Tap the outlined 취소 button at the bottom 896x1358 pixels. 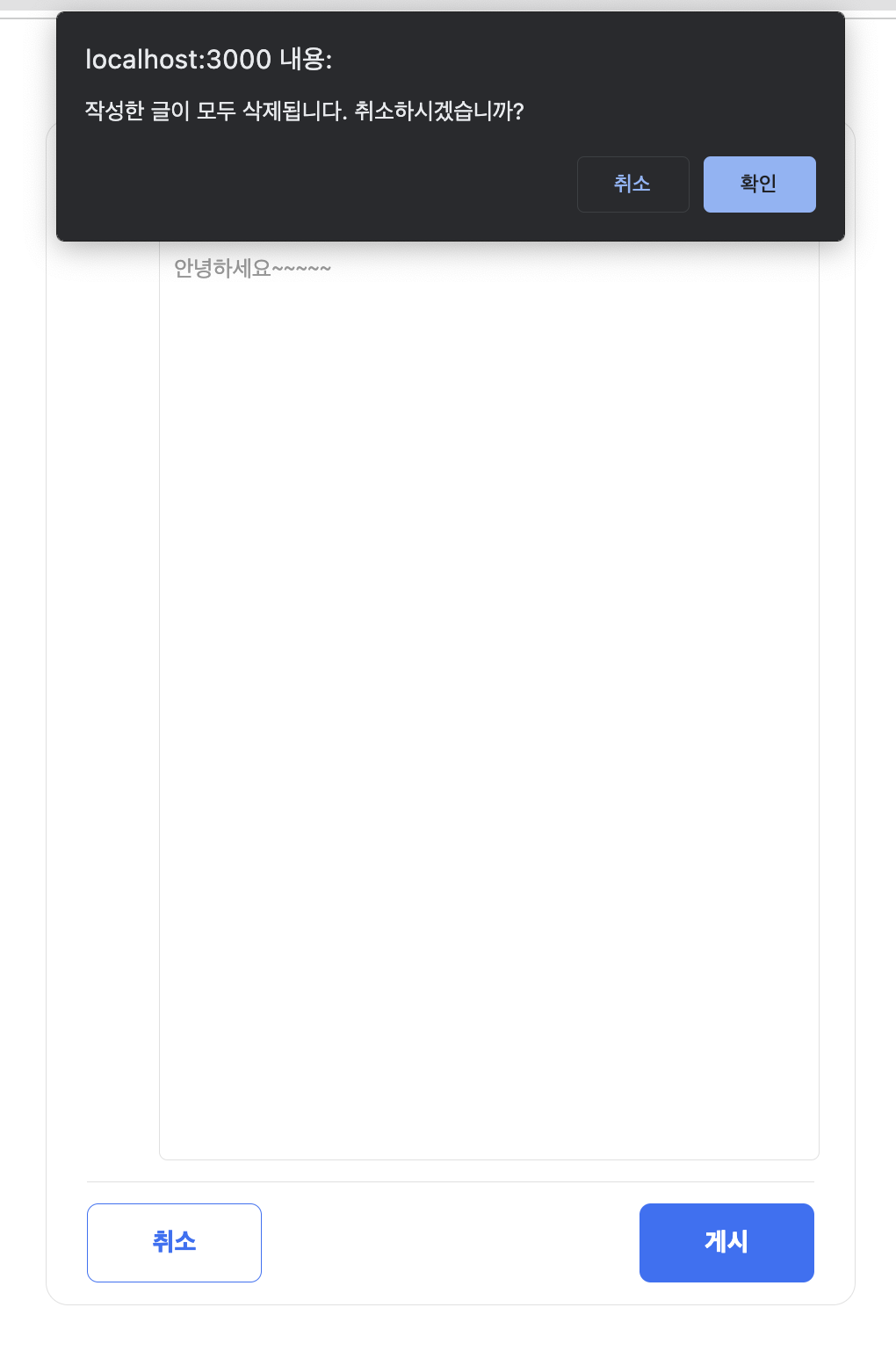pyautogui.click(x=174, y=1242)
